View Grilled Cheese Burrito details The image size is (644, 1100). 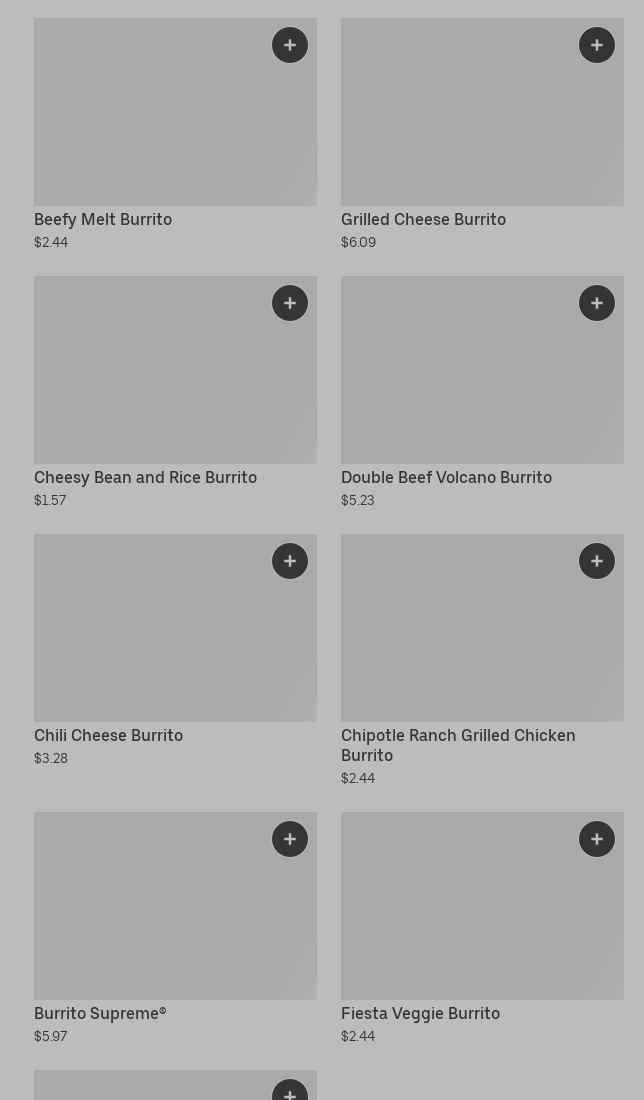[x=483, y=134]
